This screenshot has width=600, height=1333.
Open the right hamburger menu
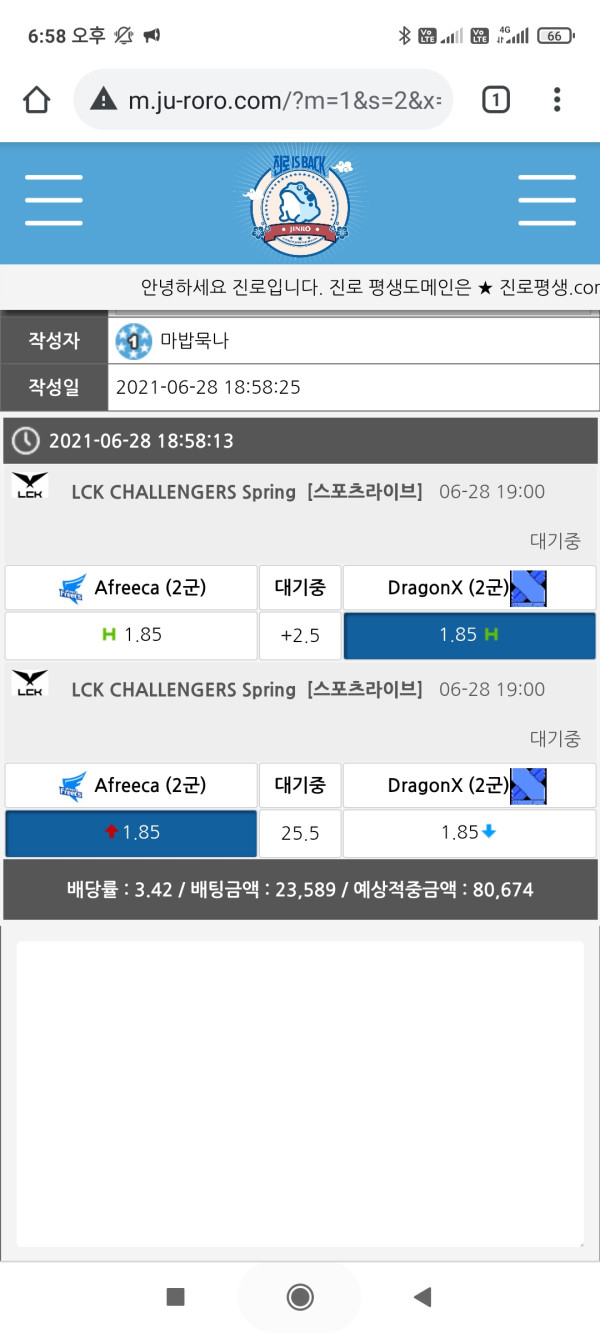[x=546, y=200]
